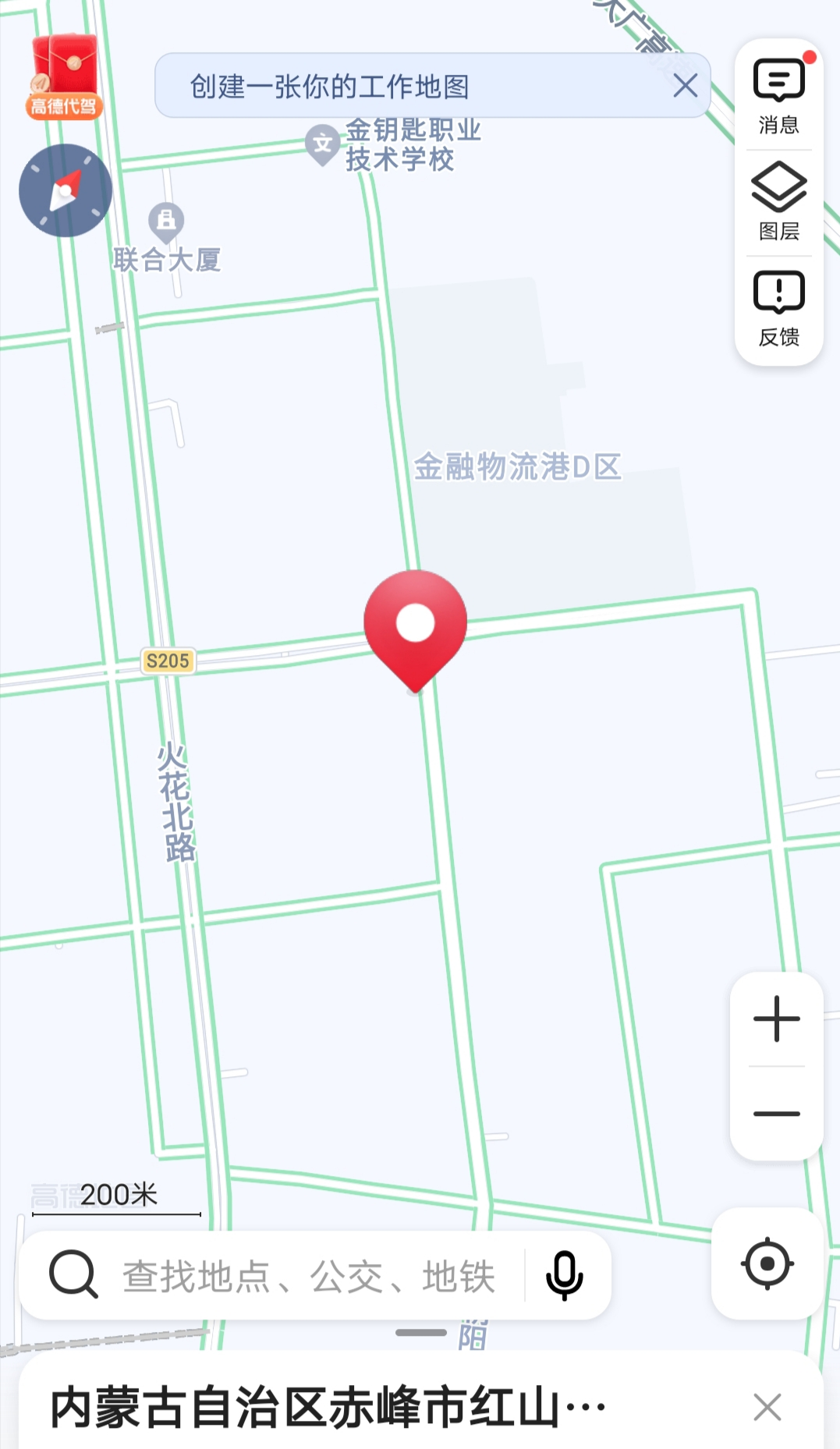This screenshot has height=1449, width=840.
Task: Open the 高德代驾 red envelope promo
Action: (x=65, y=76)
